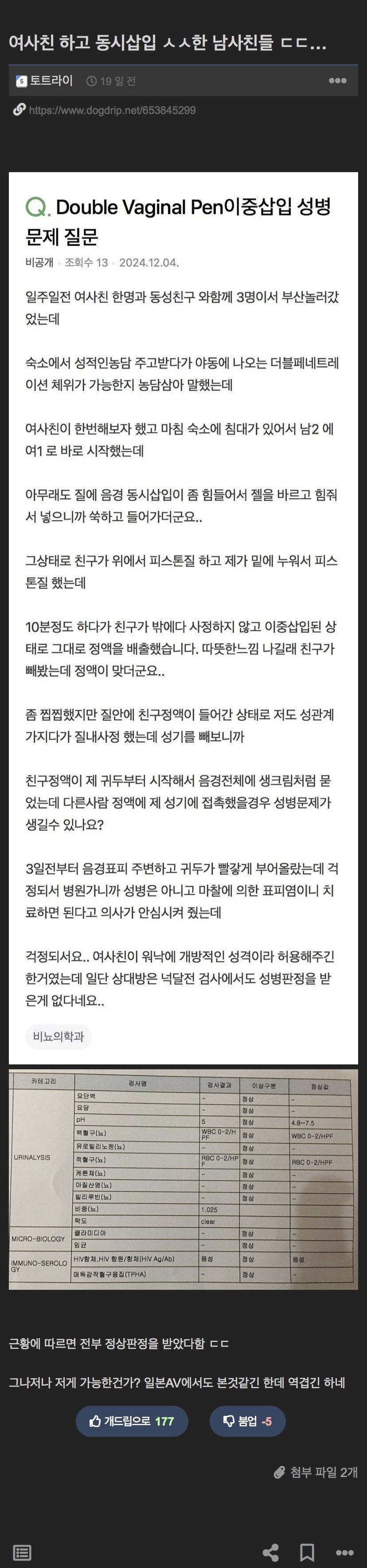Bookmark this post
Image resolution: width=367 pixels, height=1568 pixels.
click(308, 1552)
